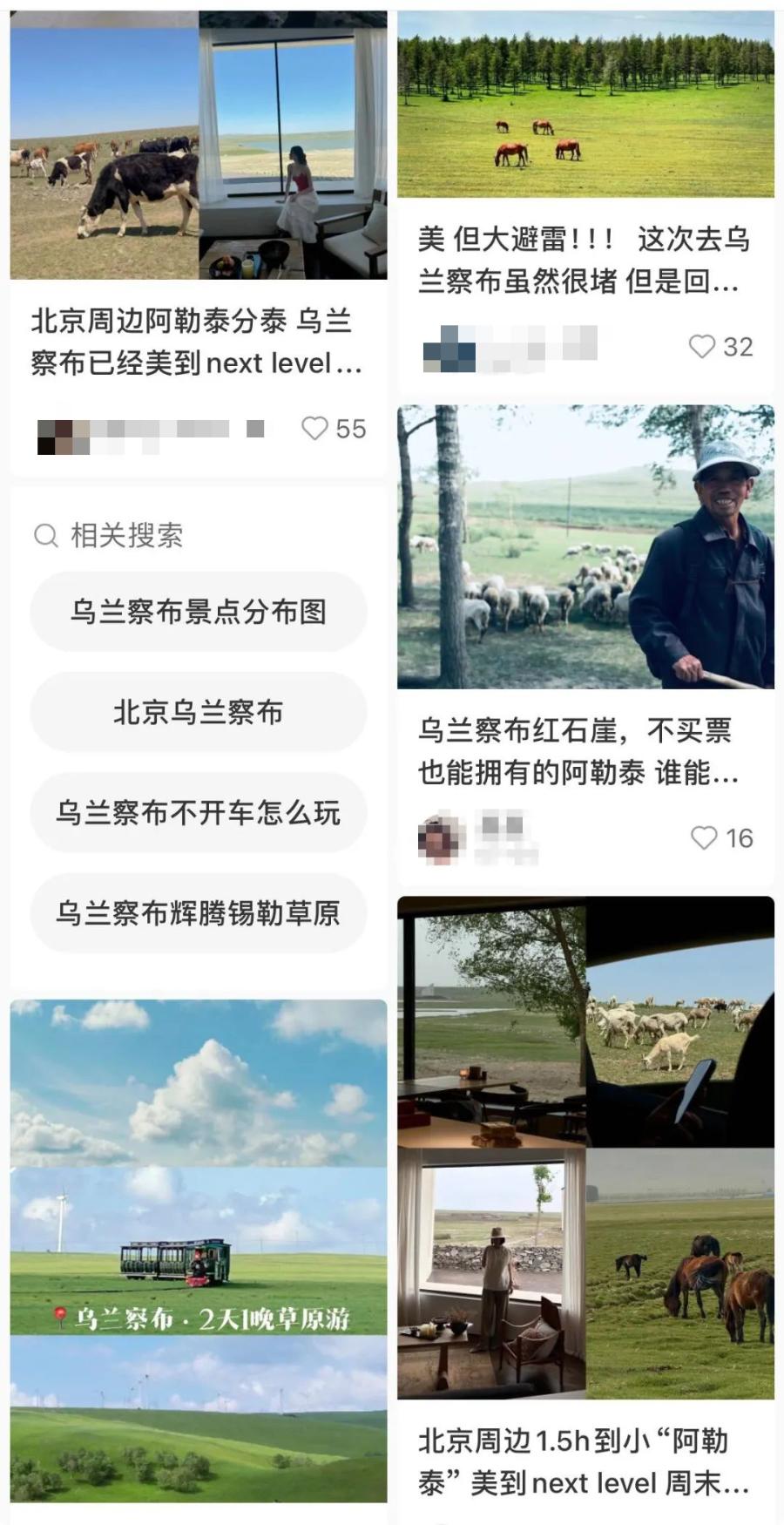Image resolution: width=784 pixels, height=1525 pixels.
Task: Open the post 北京周边1.5h到小阿勒泰
Action: tap(584, 1461)
